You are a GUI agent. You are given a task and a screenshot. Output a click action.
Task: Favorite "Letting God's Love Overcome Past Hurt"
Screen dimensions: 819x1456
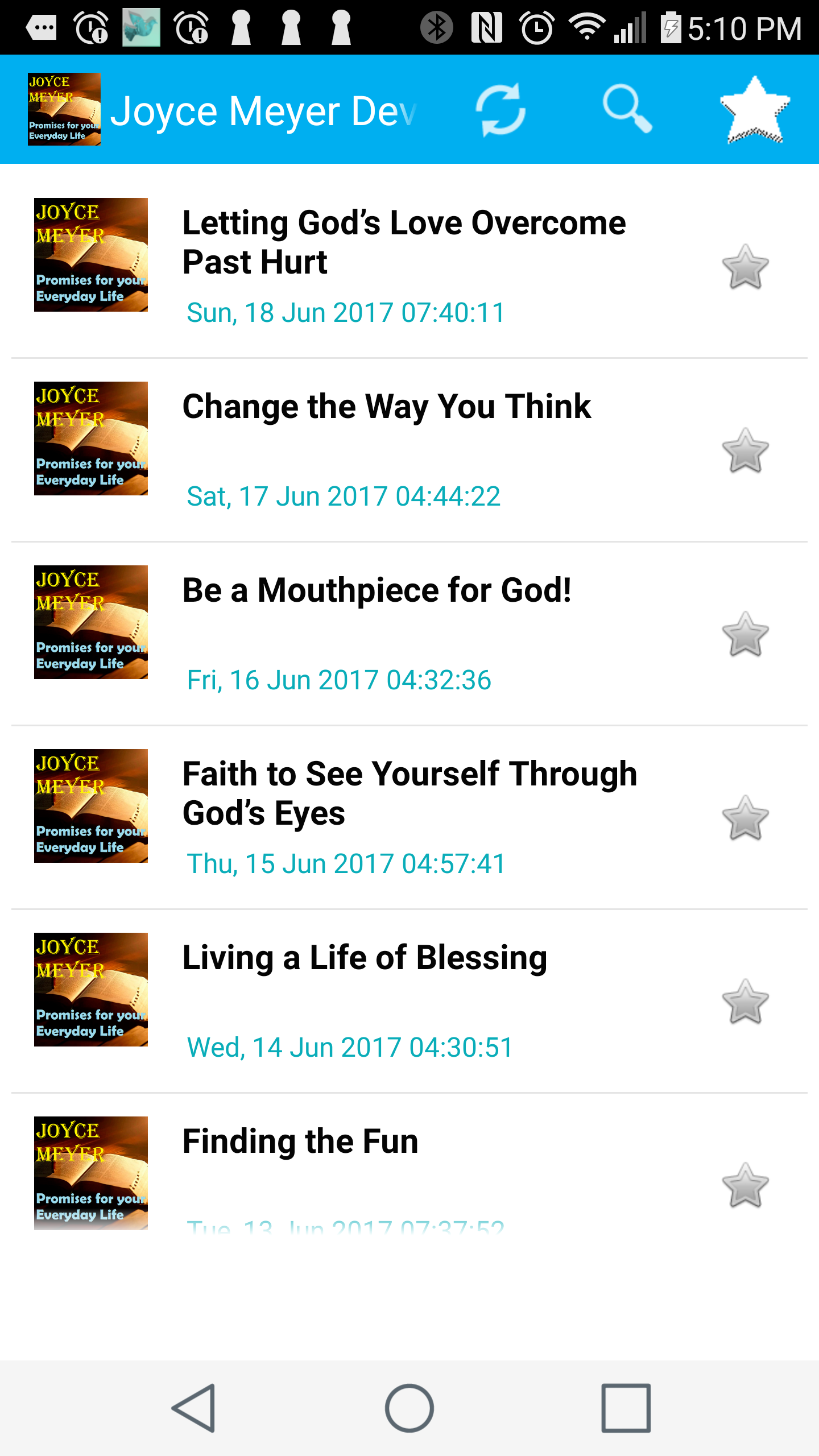[x=745, y=267]
